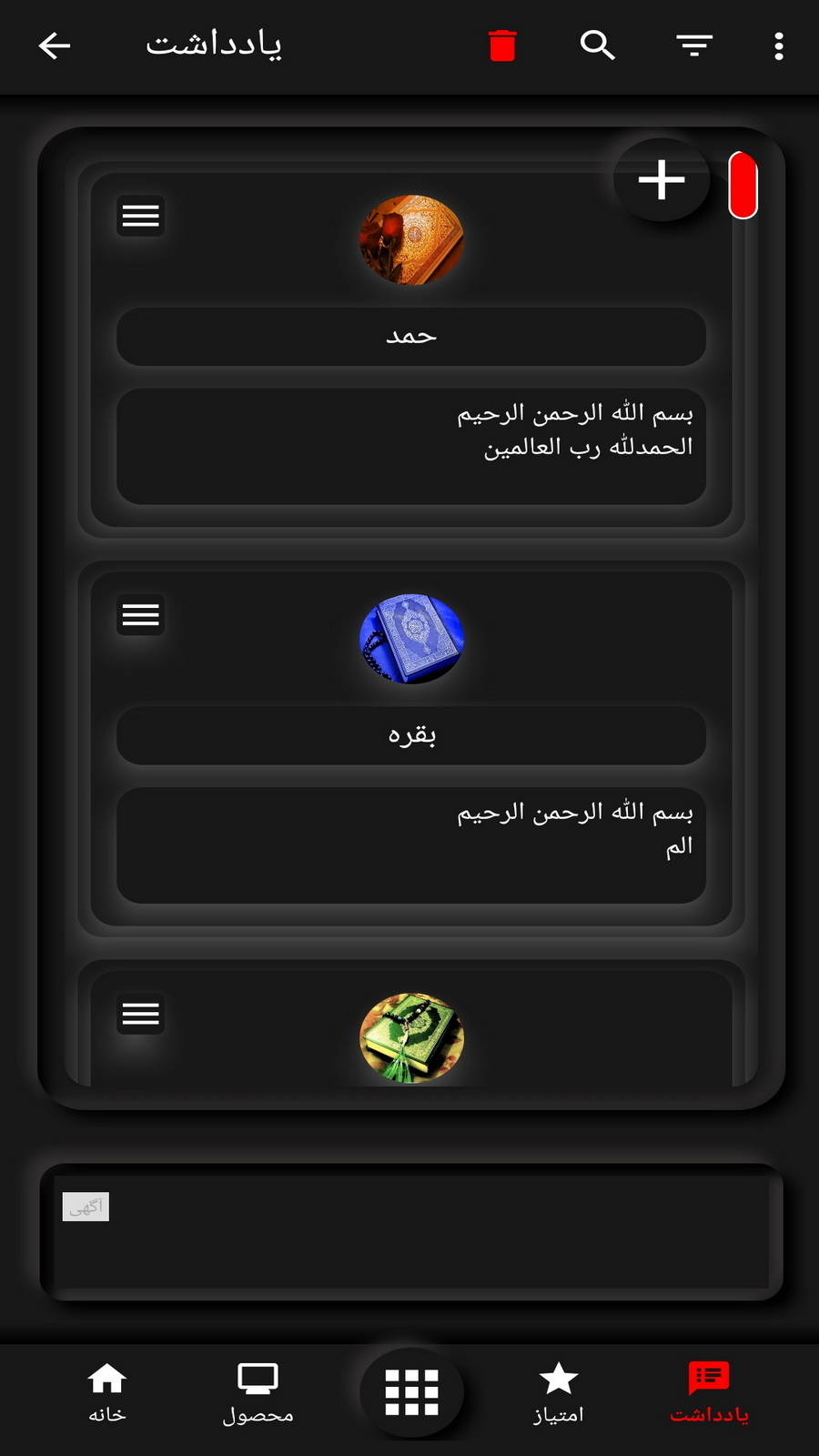Open the center grid menu button

411,1392
